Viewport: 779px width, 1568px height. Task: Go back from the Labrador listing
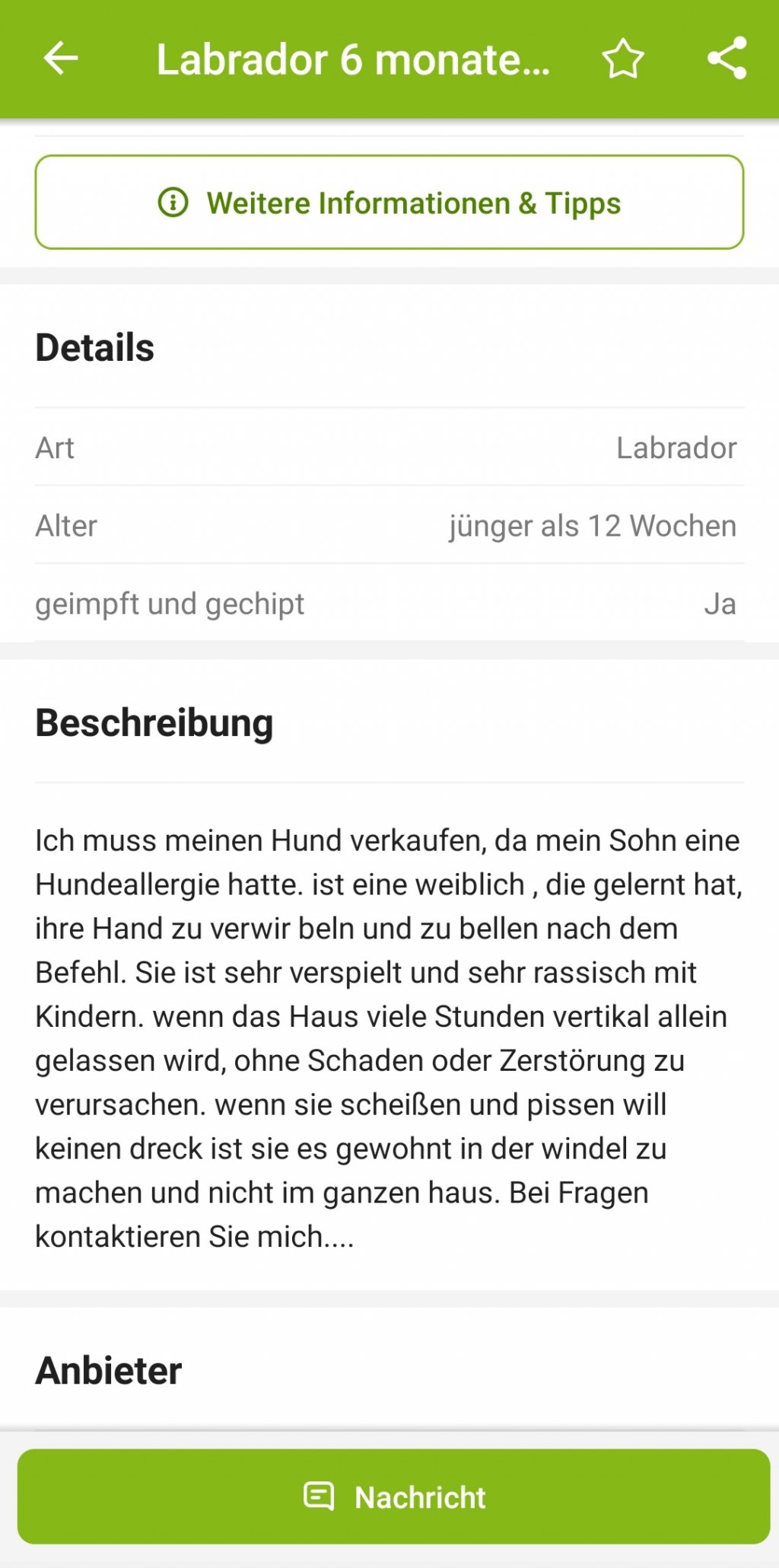coord(61,59)
